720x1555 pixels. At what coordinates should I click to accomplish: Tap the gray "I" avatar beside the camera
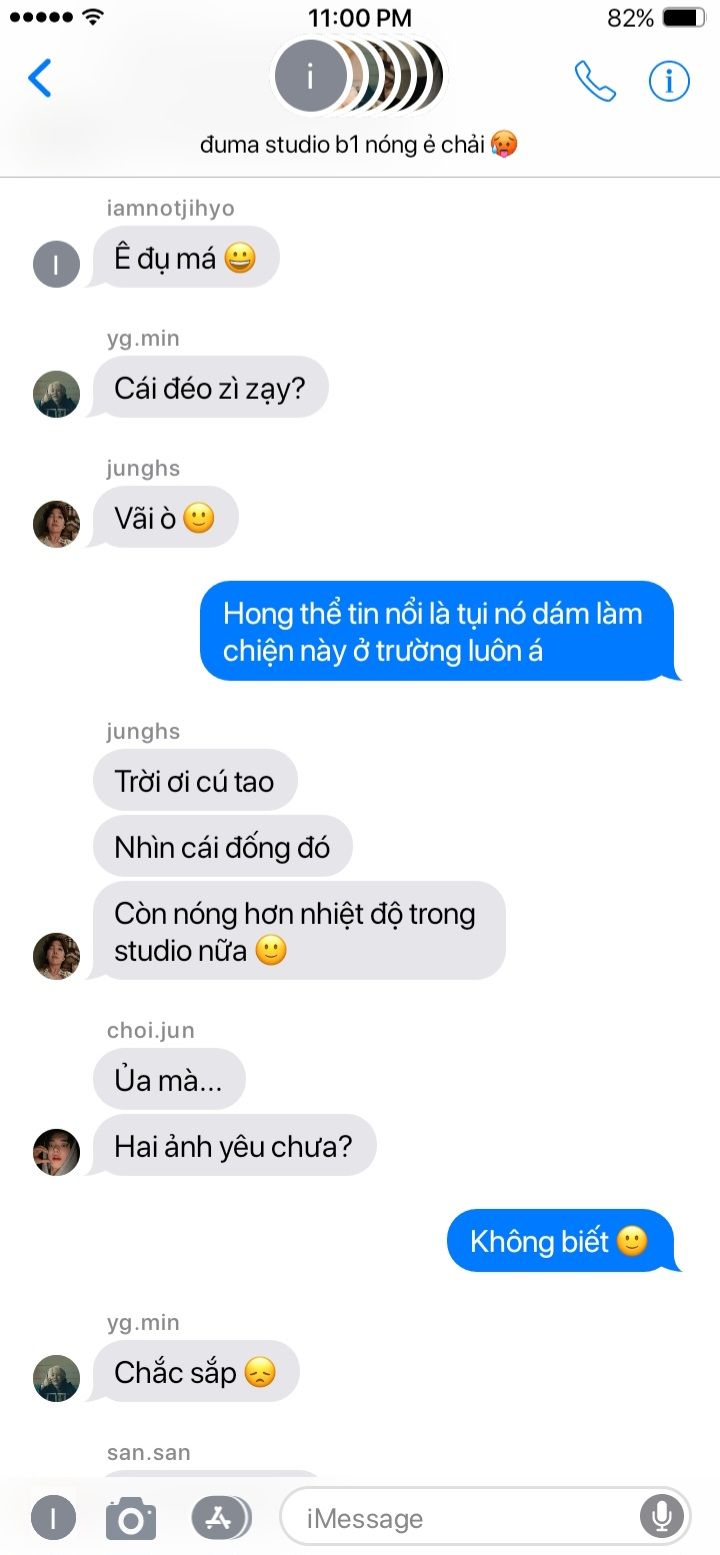53,1518
